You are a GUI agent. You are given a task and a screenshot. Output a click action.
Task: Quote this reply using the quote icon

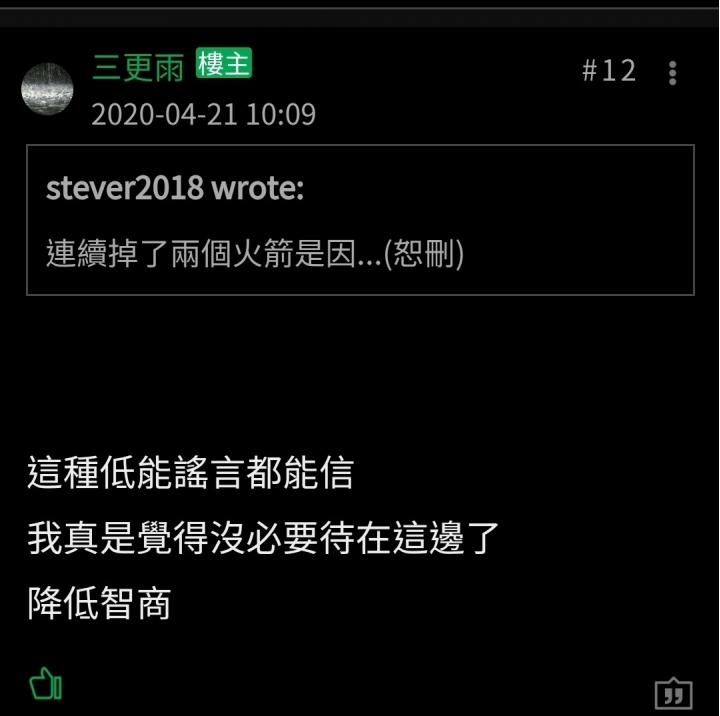(673, 693)
